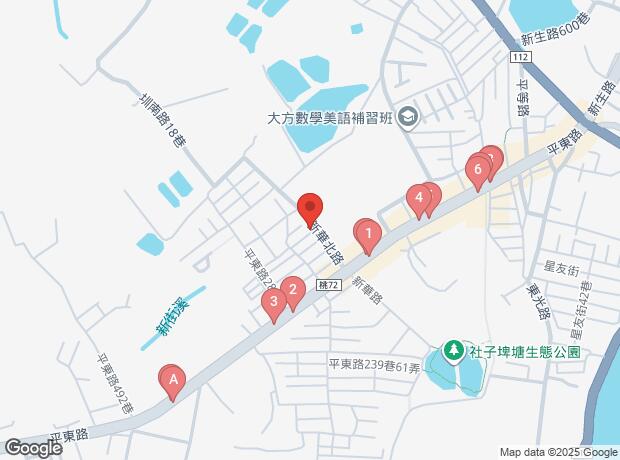Select map marker number 3
Image resolution: width=620 pixels, height=460 pixels.
[x=272, y=302]
